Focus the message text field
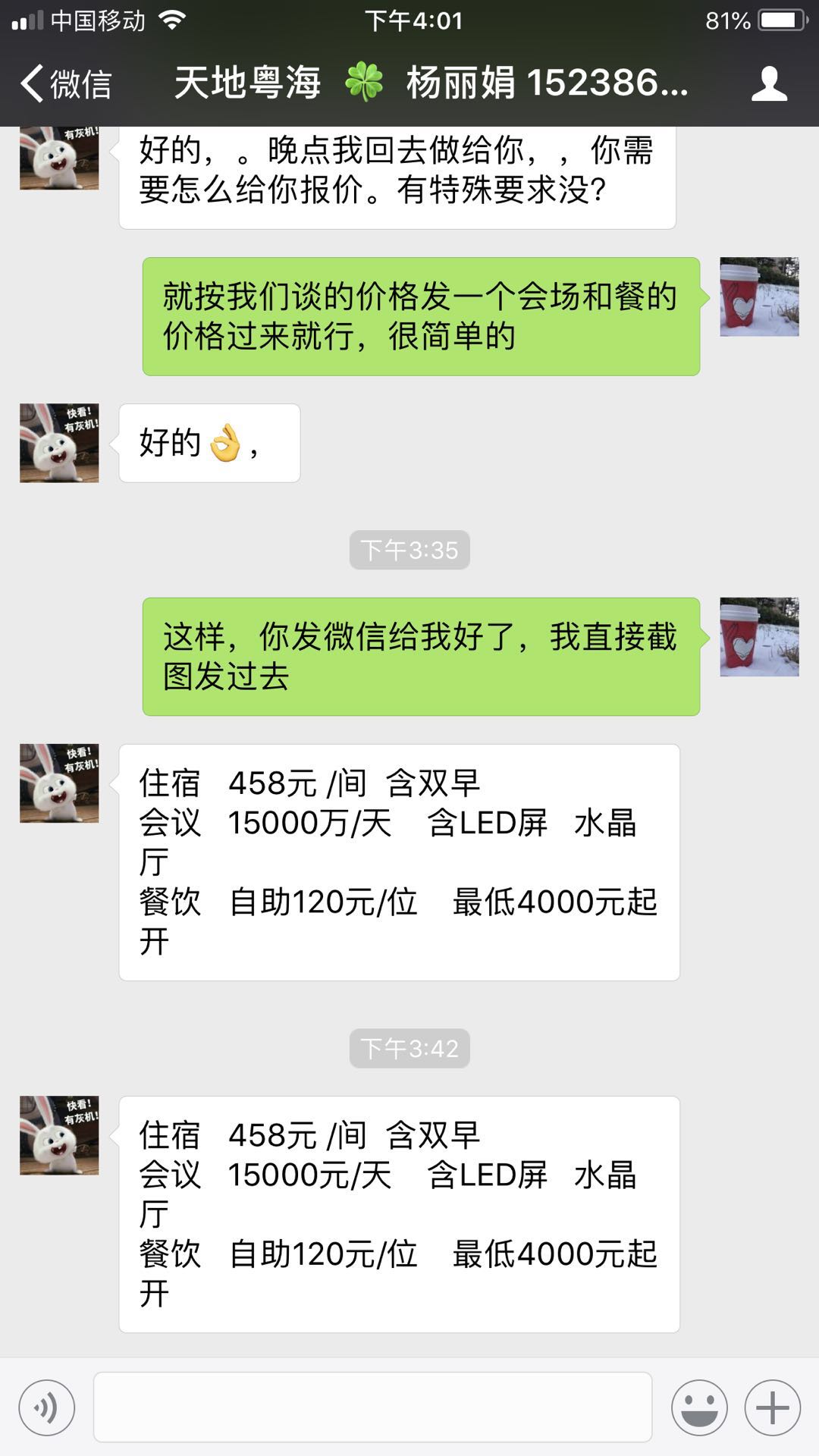Viewport: 819px width, 1456px height. 372,1407
